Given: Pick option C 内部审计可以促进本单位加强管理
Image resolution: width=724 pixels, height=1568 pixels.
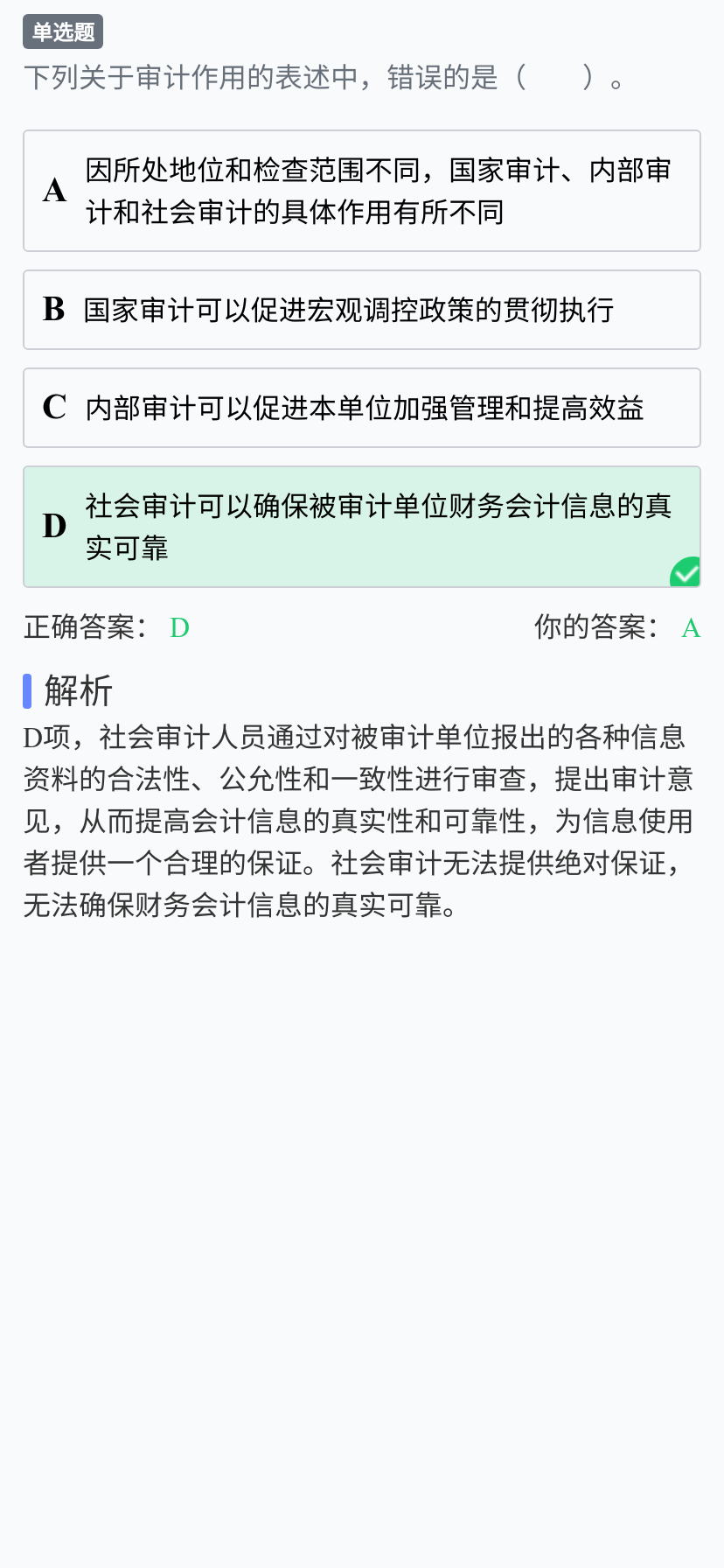Looking at the screenshot, I should pos(362,408).
